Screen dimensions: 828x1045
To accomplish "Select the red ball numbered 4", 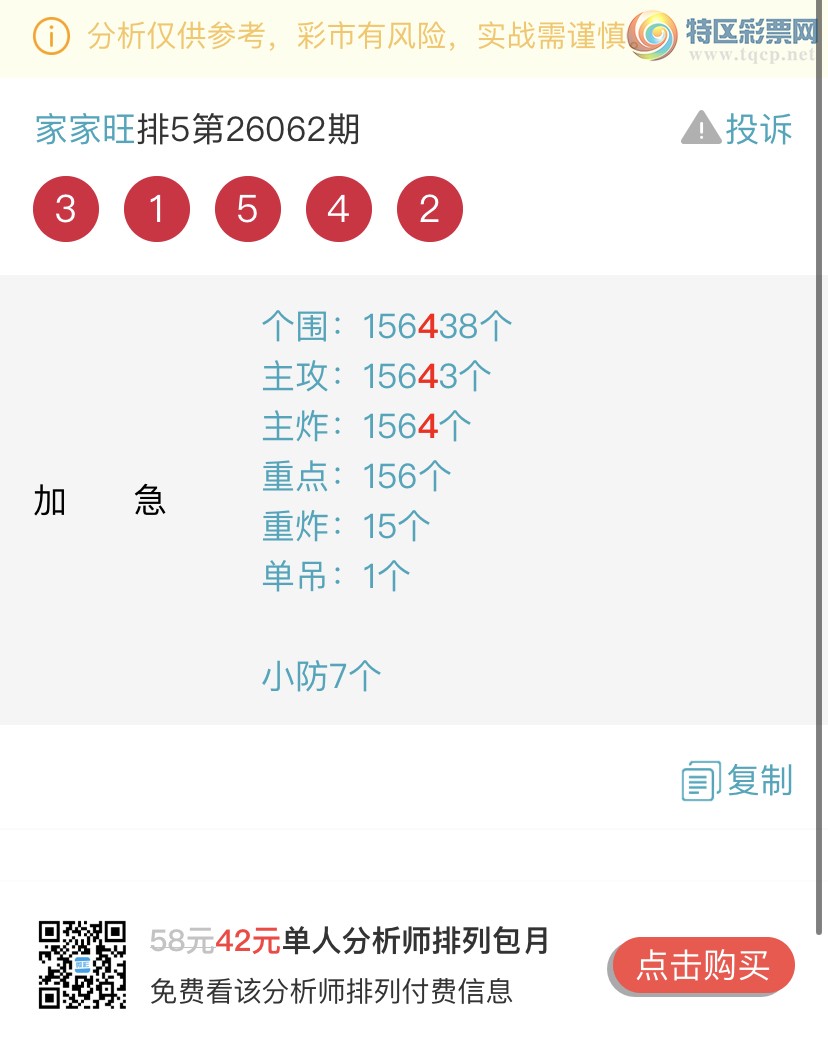I will (x=338, y=208).
